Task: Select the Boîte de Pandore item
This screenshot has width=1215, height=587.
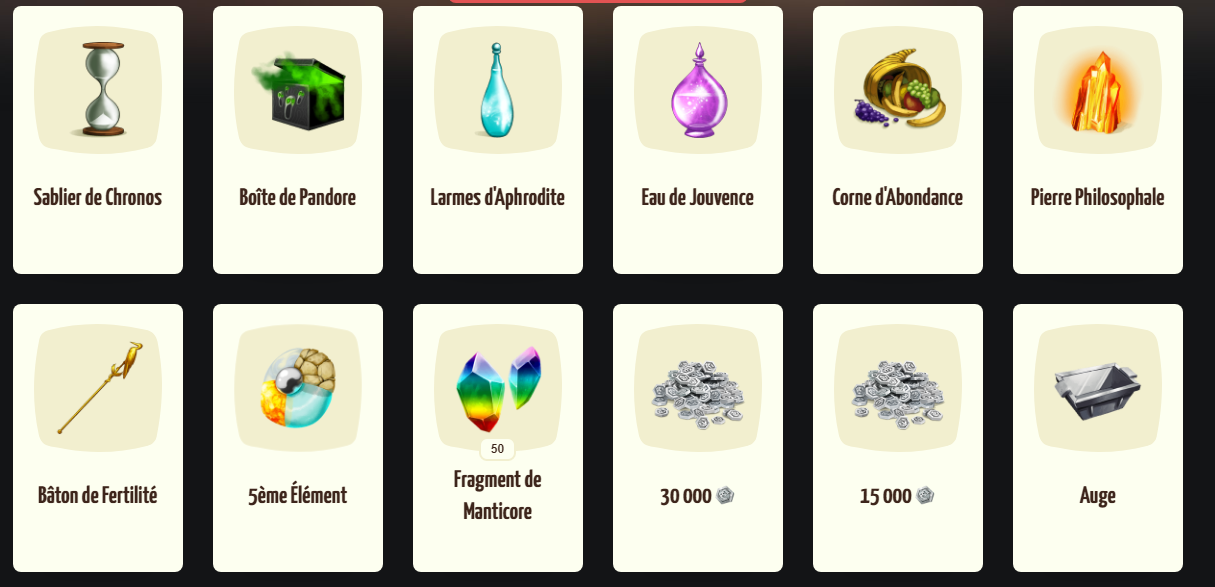Action: pyautogui.click(x=298, y=140)
